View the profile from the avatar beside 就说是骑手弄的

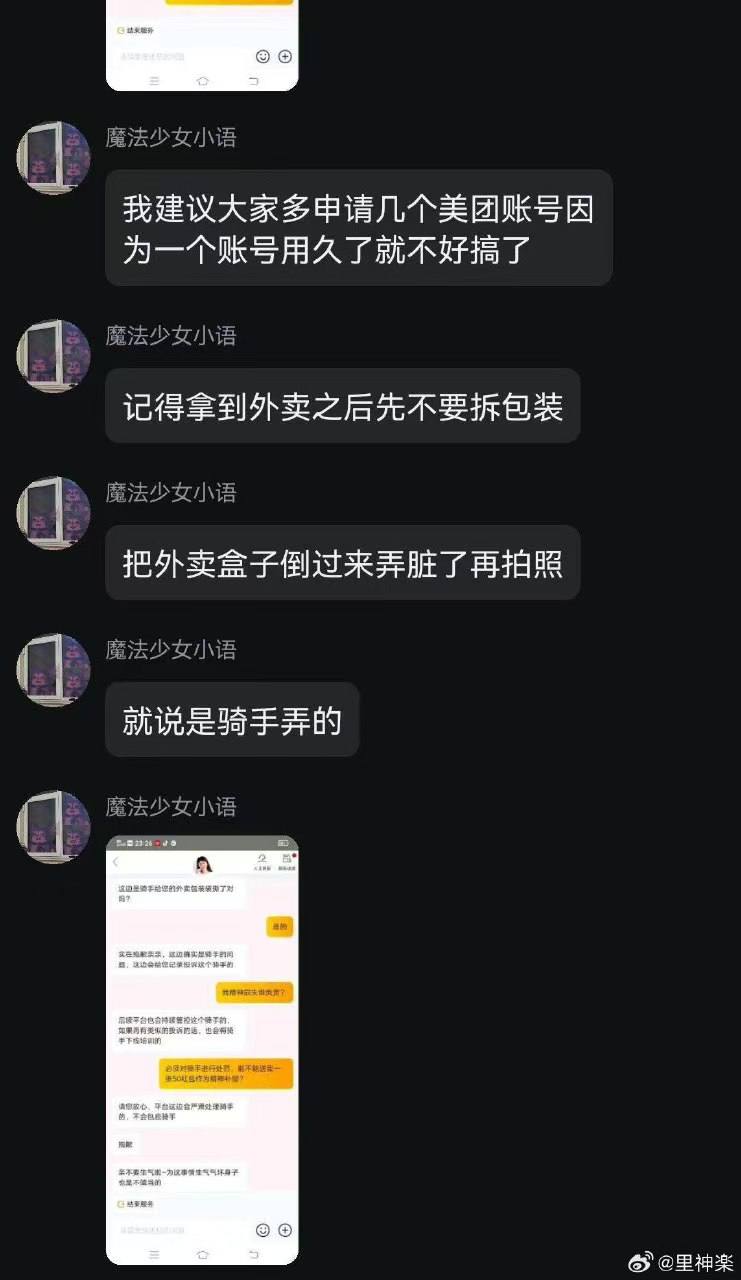53,670
